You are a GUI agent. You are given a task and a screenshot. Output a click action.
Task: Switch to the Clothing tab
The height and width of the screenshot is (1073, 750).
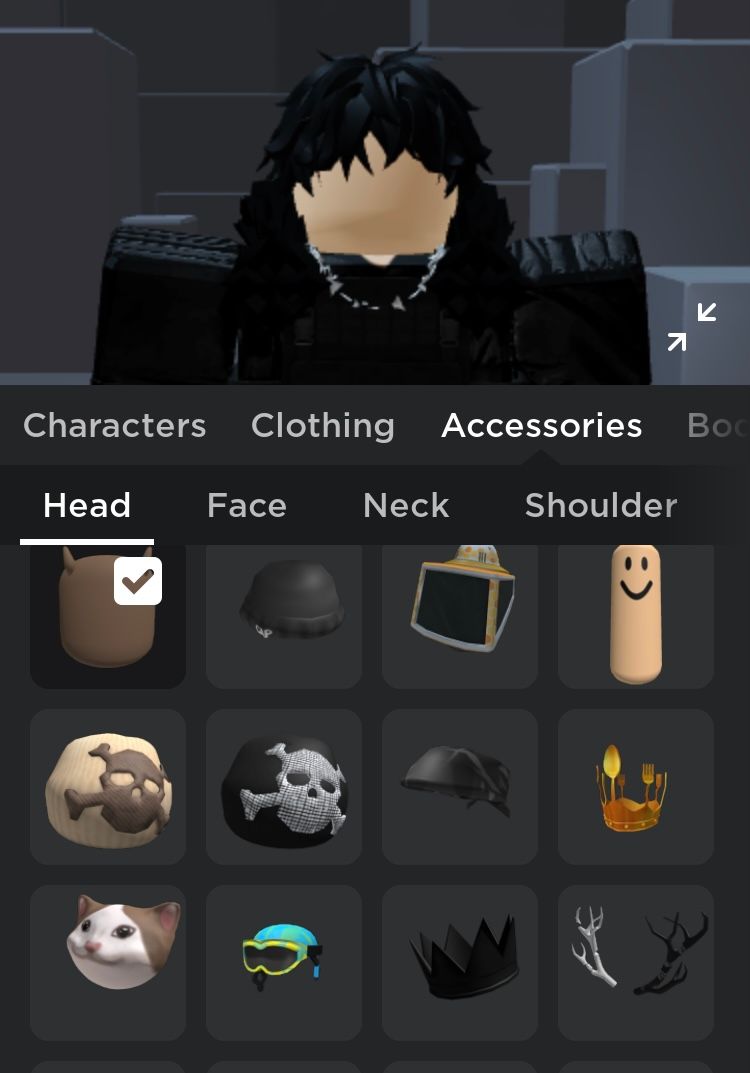click(x=322, y=425)
